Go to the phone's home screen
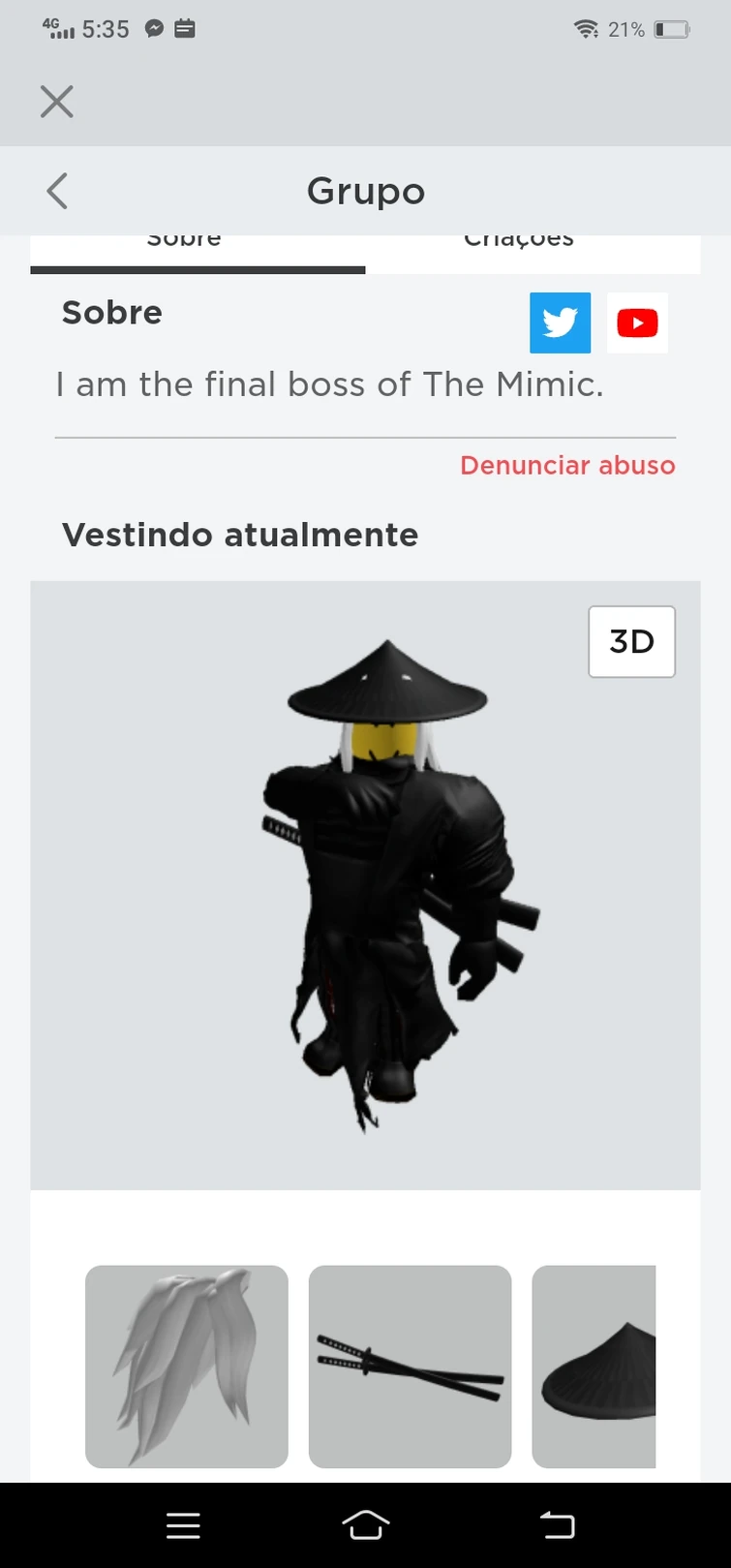Image resolution: width=731 pixels, height=1568 pixels. pyautogui.click(x=365, y=1525)
